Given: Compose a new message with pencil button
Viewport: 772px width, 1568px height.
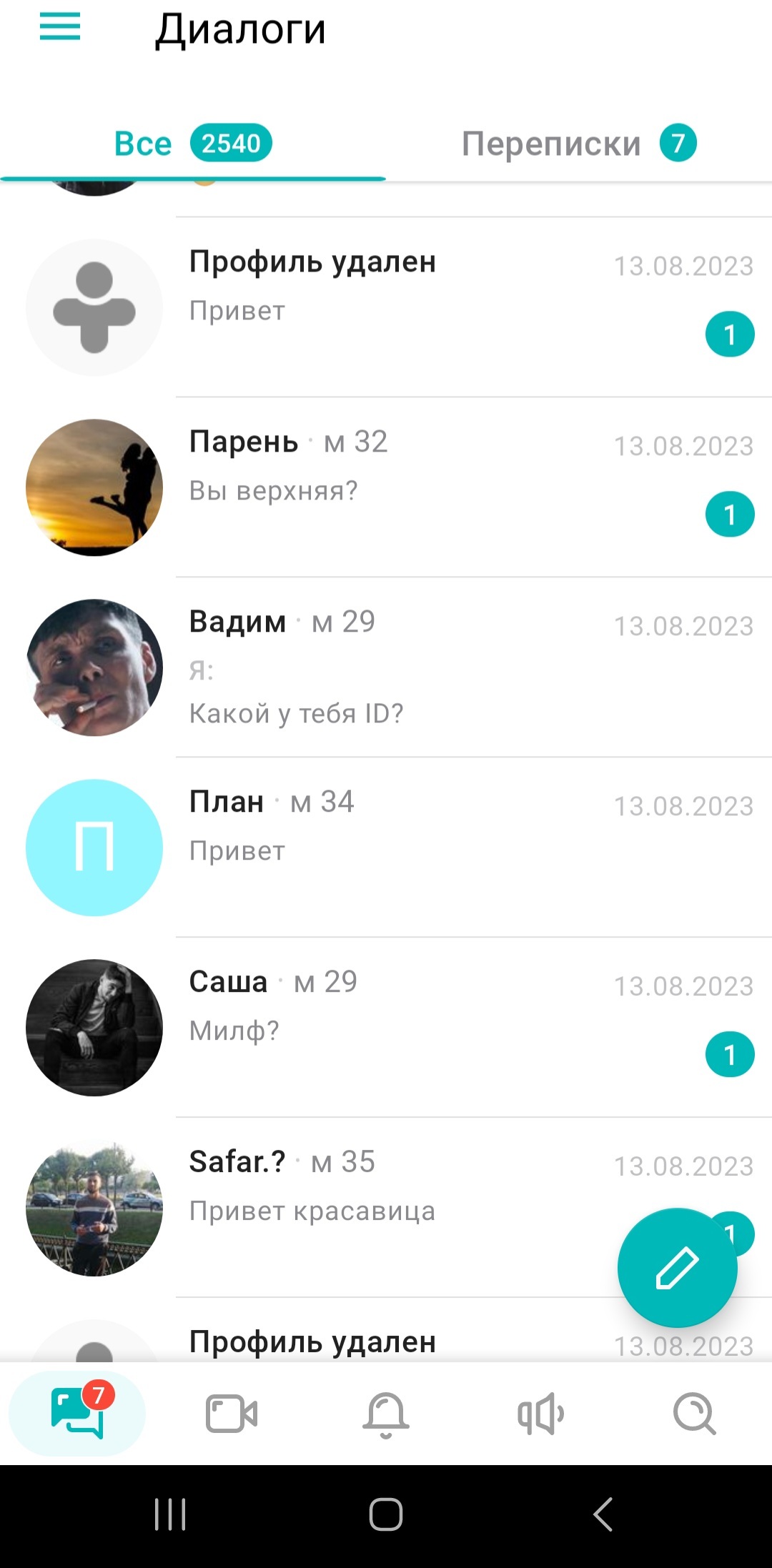Looking at the screenshot, I should pyautogui.click(x=677, y=1267).
